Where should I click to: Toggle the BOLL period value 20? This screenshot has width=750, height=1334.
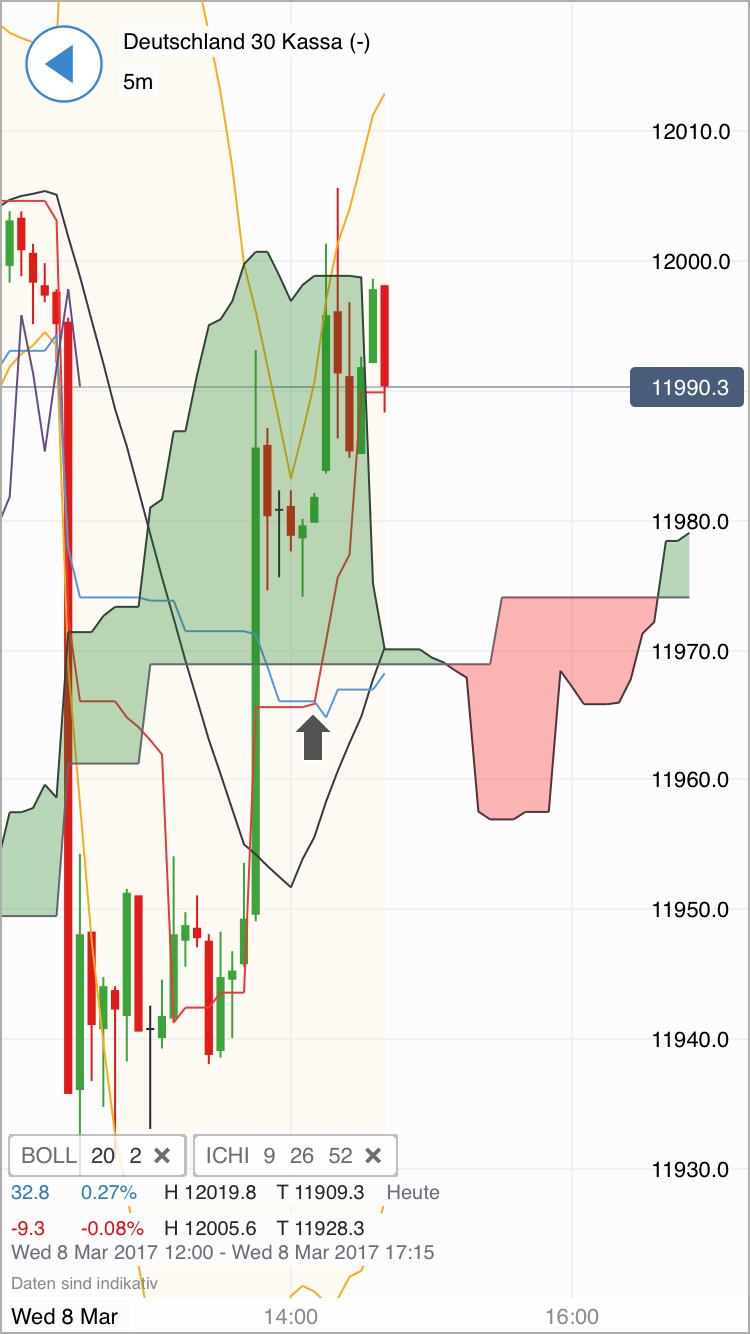101,1155
